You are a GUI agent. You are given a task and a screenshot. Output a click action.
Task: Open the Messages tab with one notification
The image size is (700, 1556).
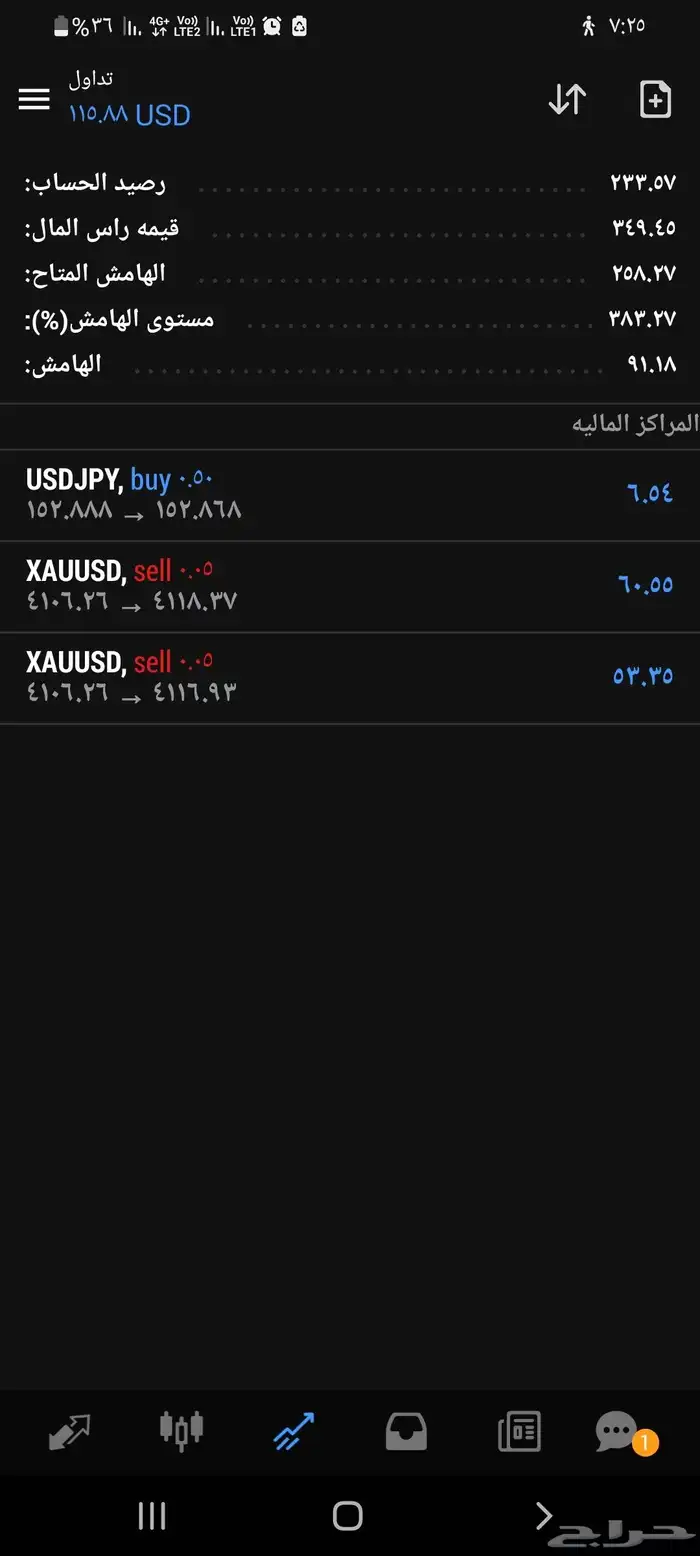(x=618, y=1432)
